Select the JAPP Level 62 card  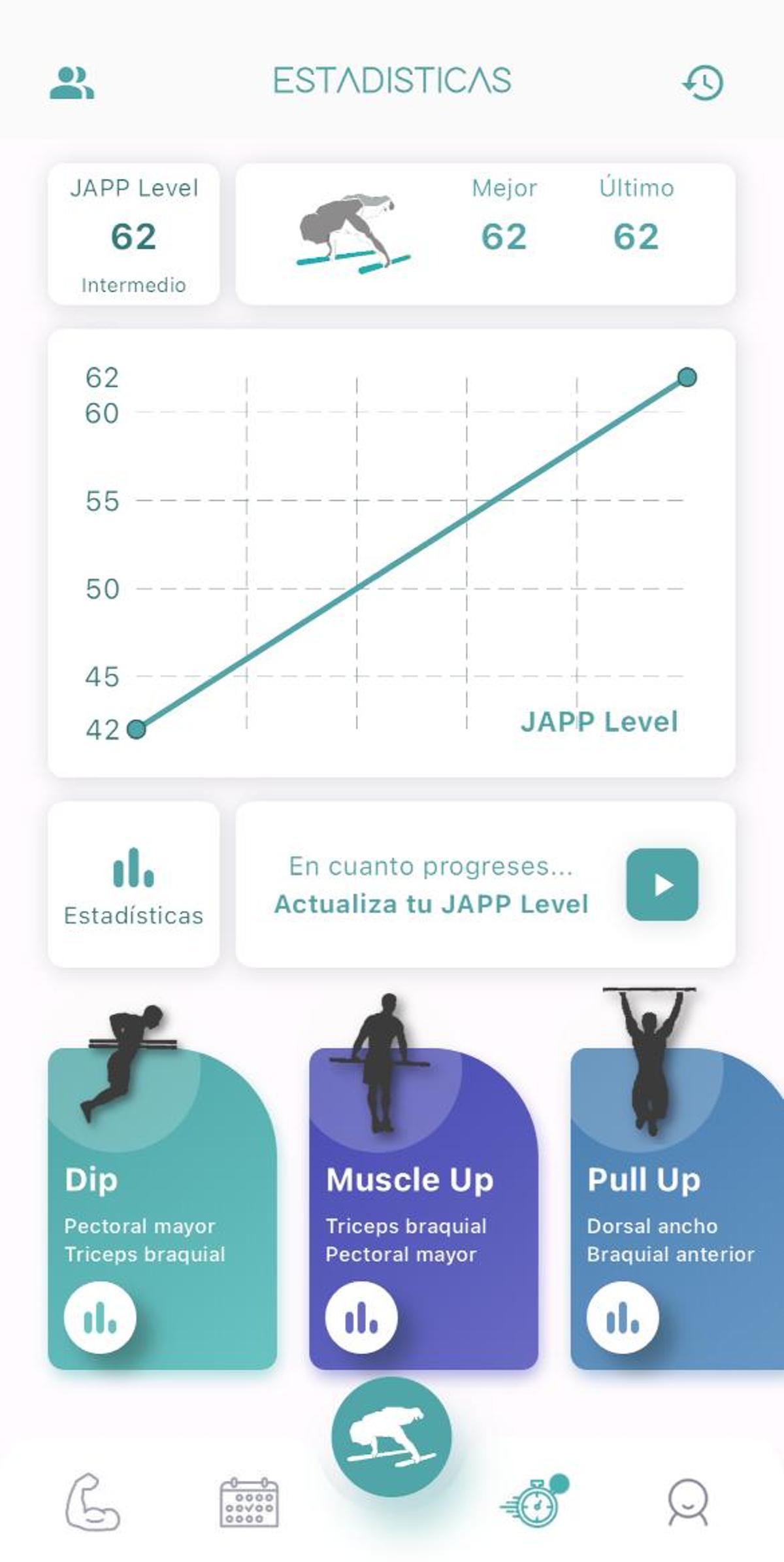point(134,235)
